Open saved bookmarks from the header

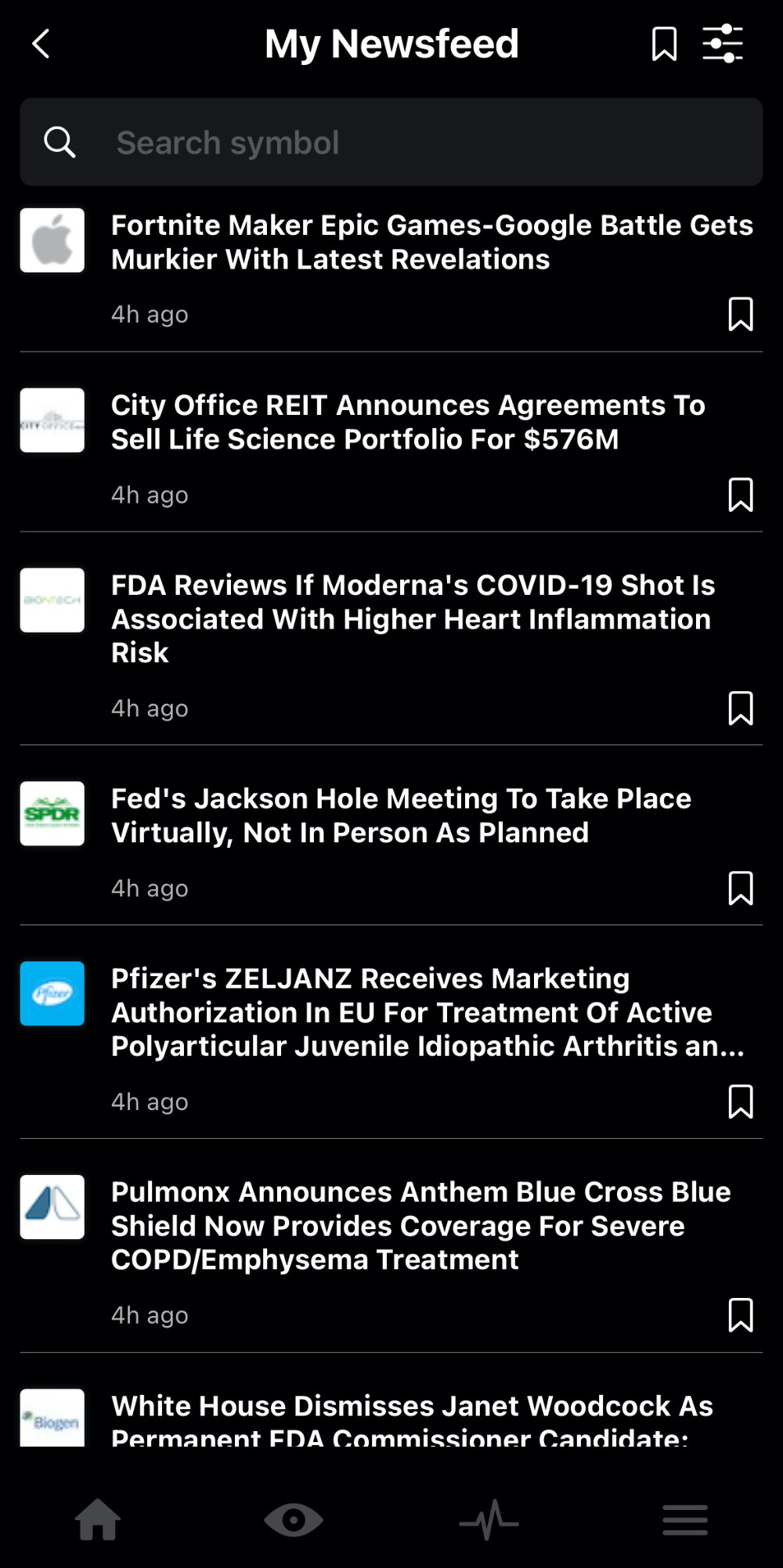[664, 44]
